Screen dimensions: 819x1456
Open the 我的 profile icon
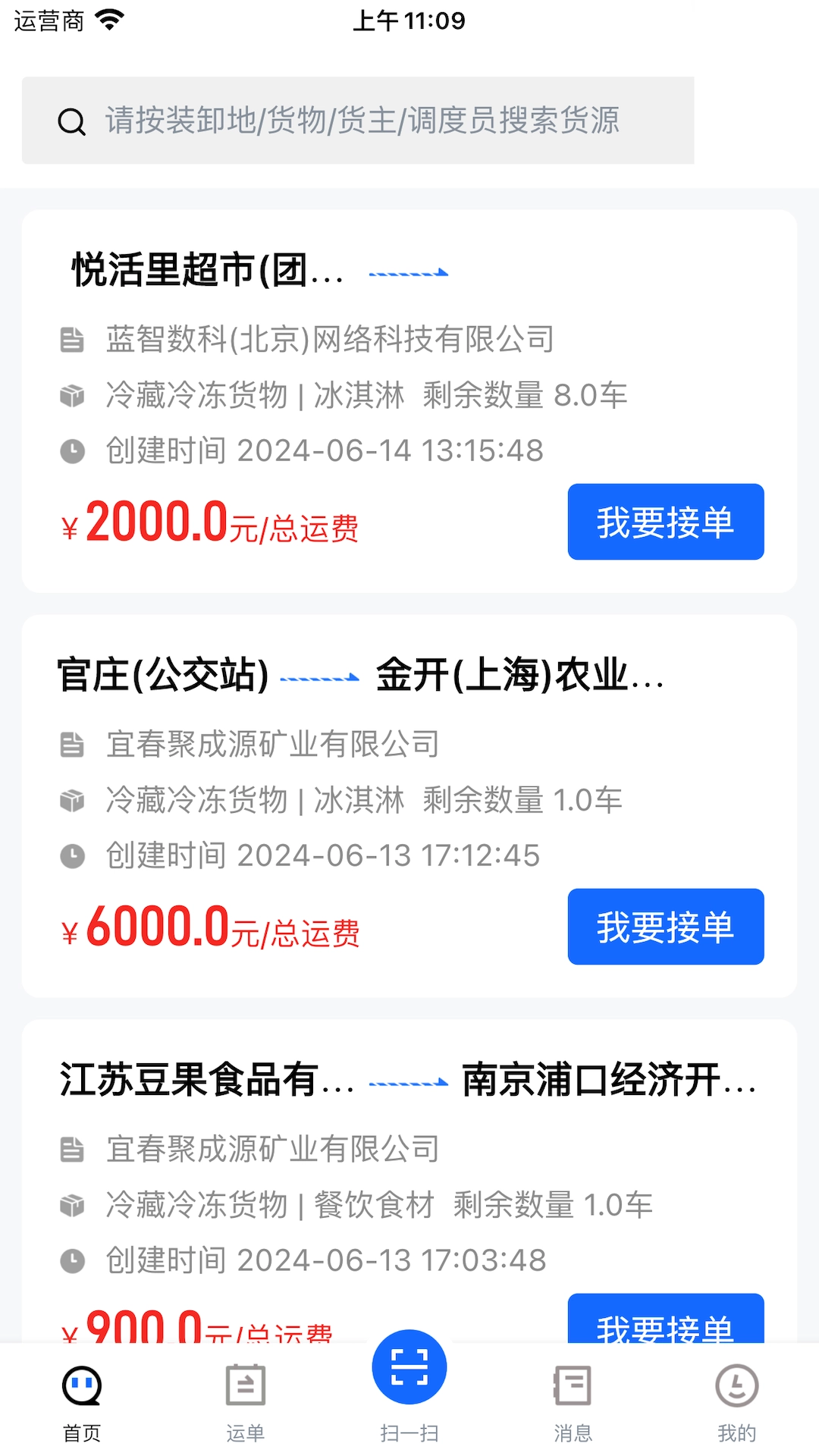[737, 1385]
